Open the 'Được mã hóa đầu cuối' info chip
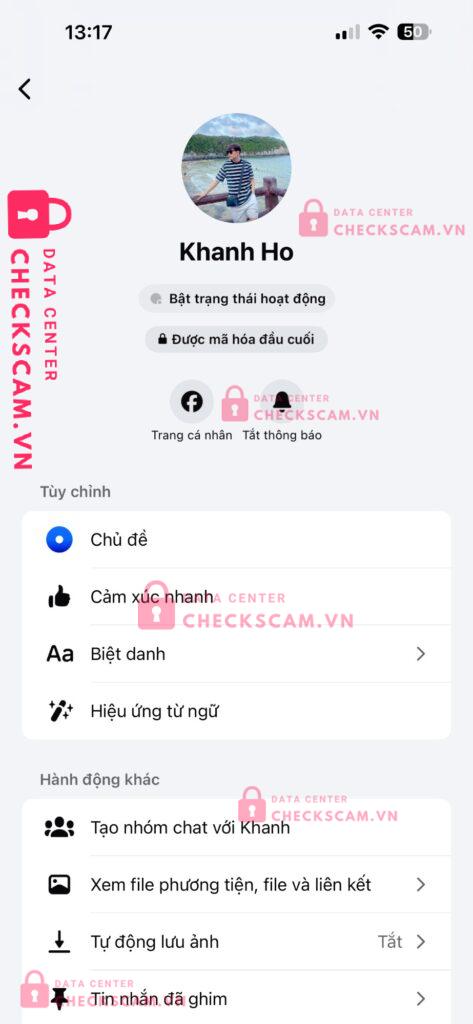 [236, 340]
